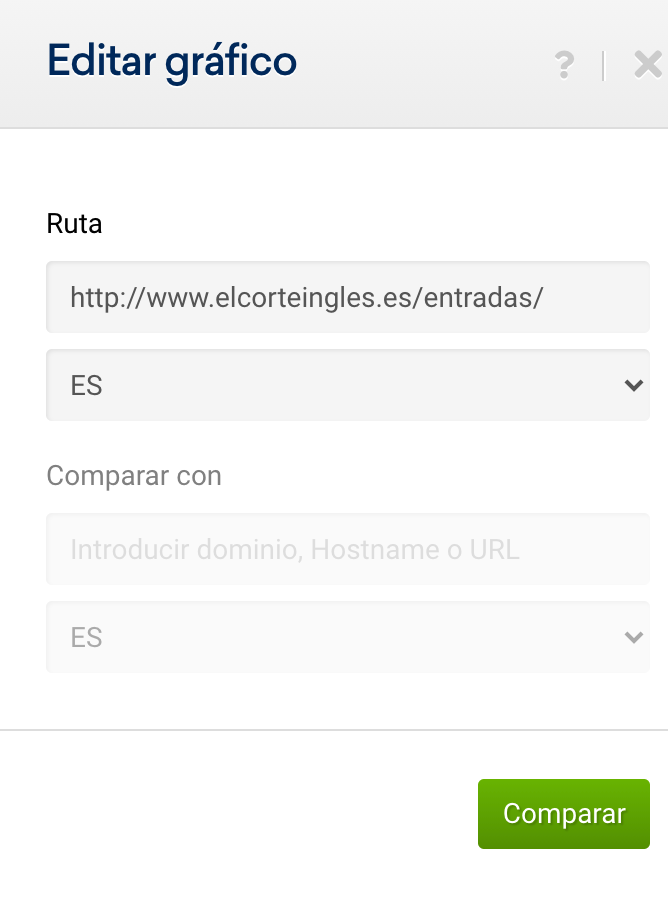This screenshot has height=913, width=668.
Task: Expand the ES dropdown under Comparar con
Action: [347, 637]
